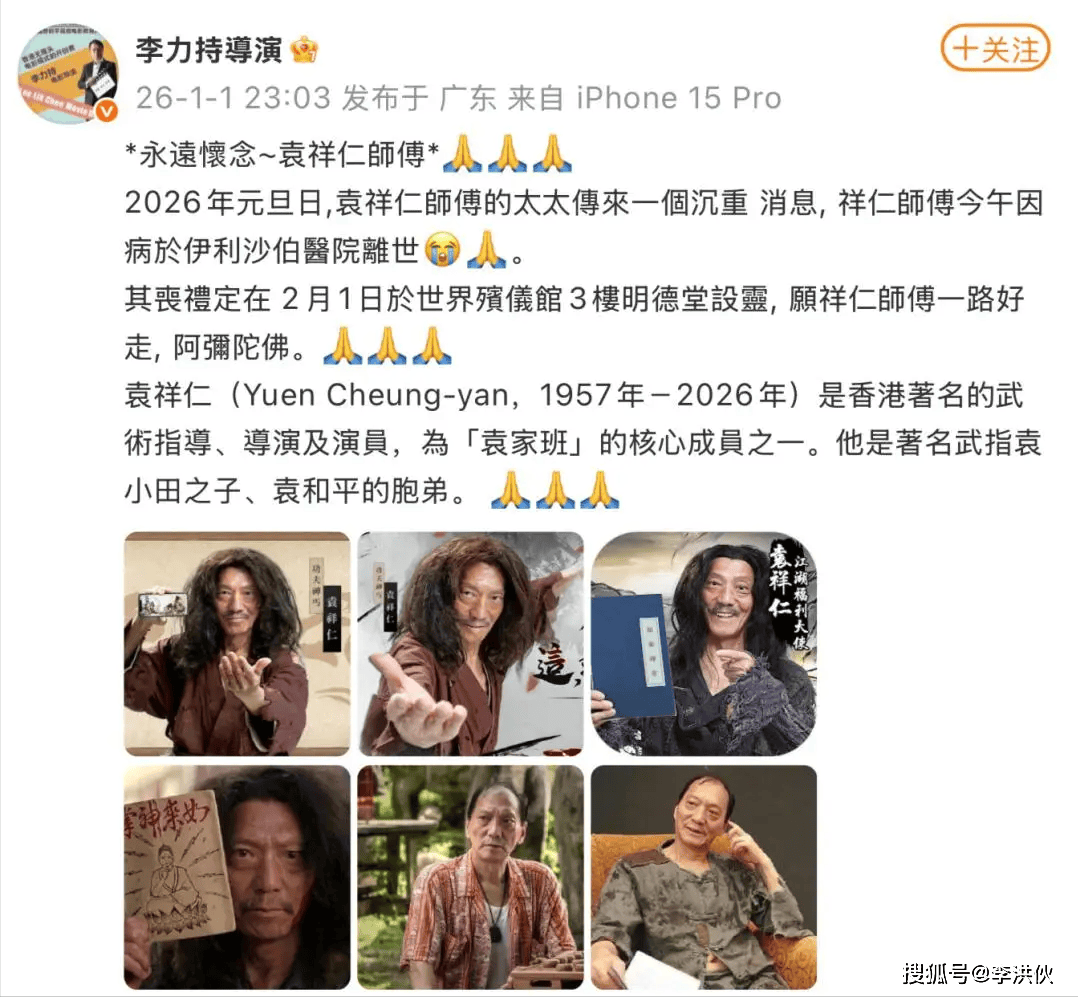1078x997 pixels.
Task: Open third photo holding blue book
Action: click(703, 643)
